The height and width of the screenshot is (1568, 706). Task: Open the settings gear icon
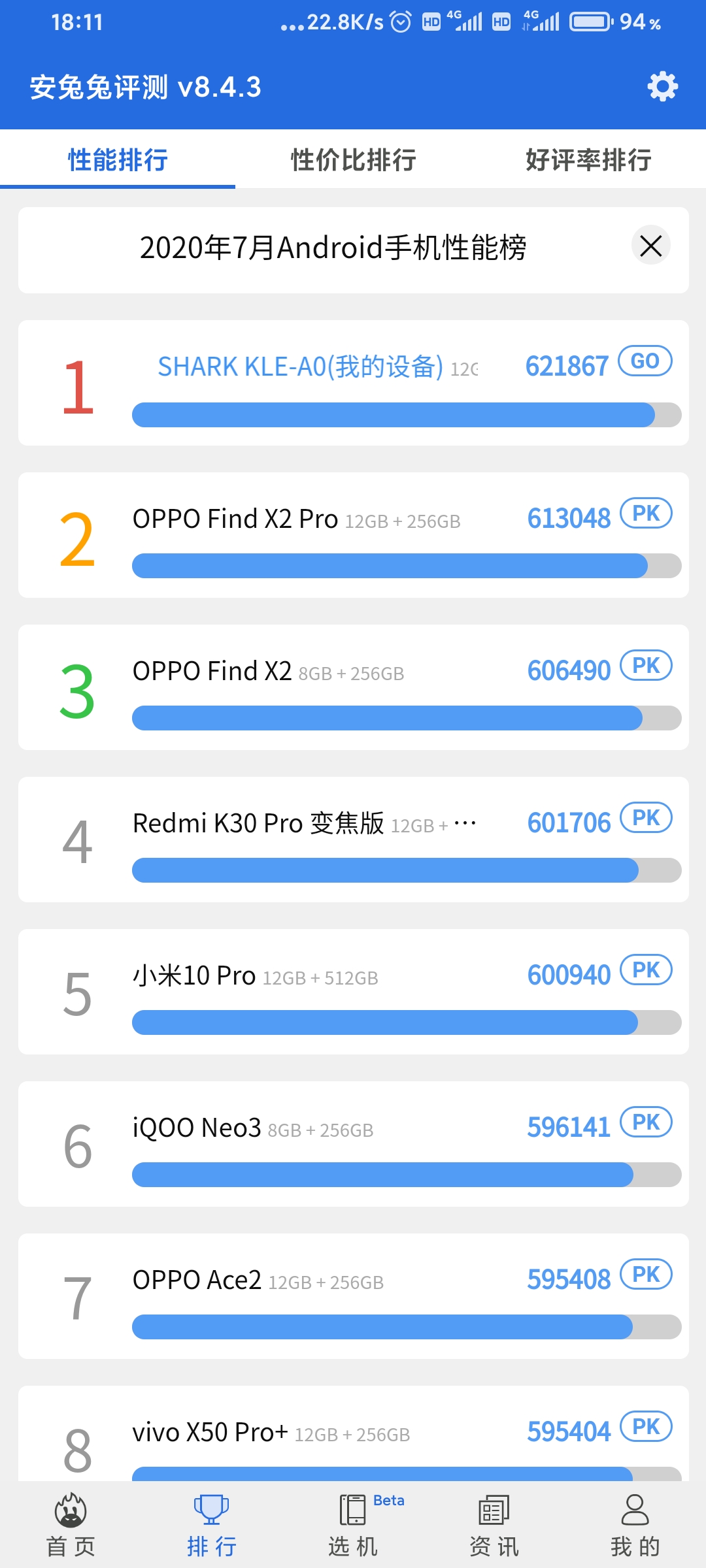click(663, 86)
